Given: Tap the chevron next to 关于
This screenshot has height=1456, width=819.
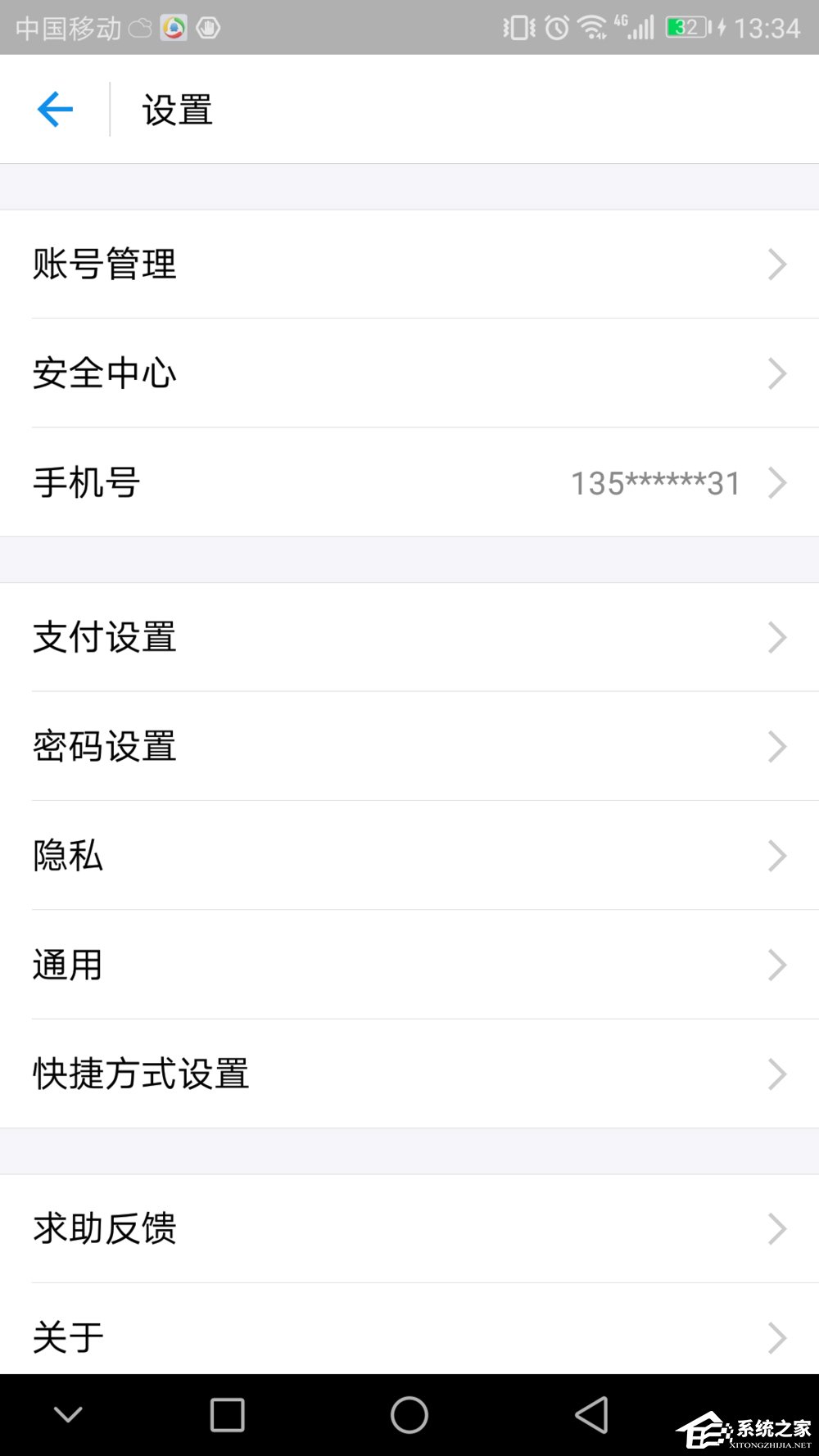Looking at the screenshot, I should [776, 1337].
